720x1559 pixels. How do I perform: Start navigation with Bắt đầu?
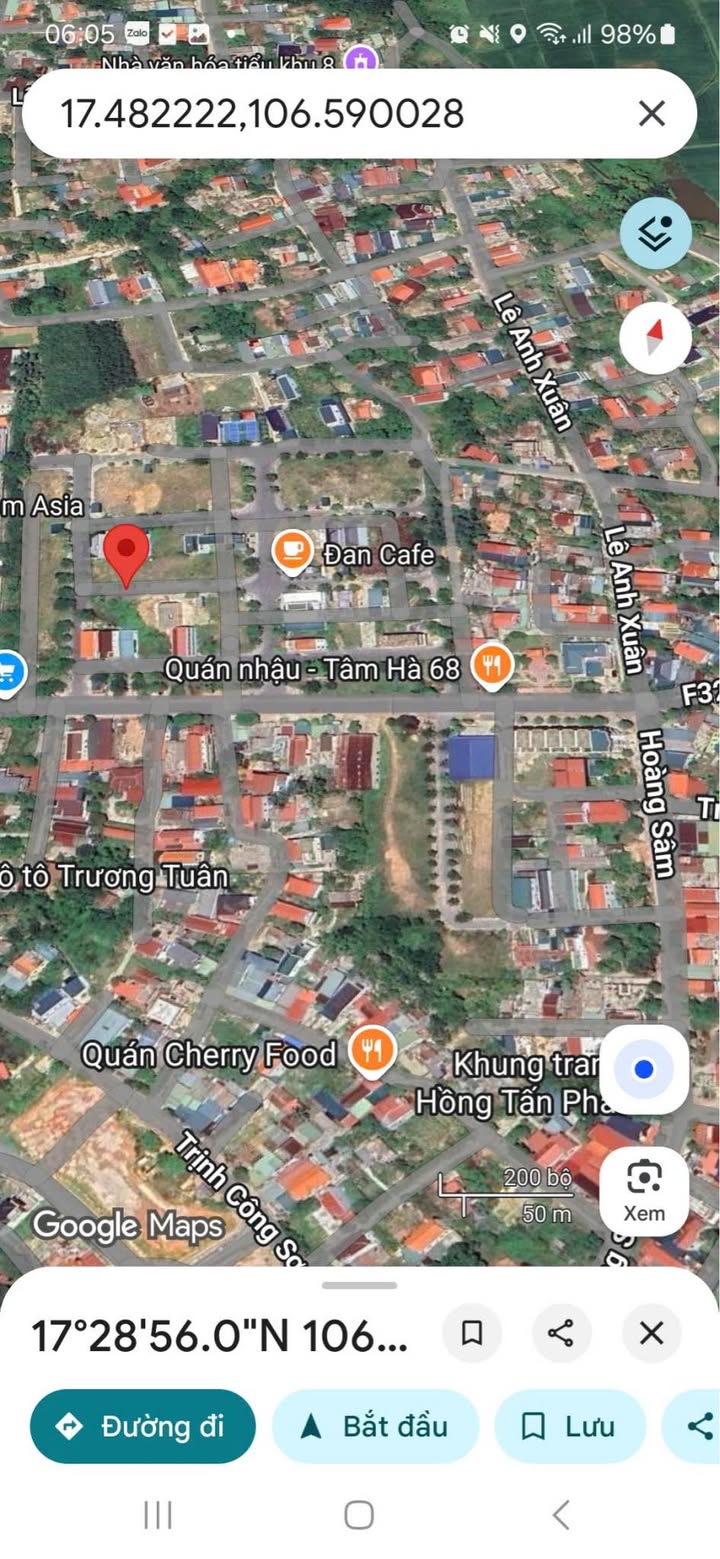click(x=376, y=1426)
